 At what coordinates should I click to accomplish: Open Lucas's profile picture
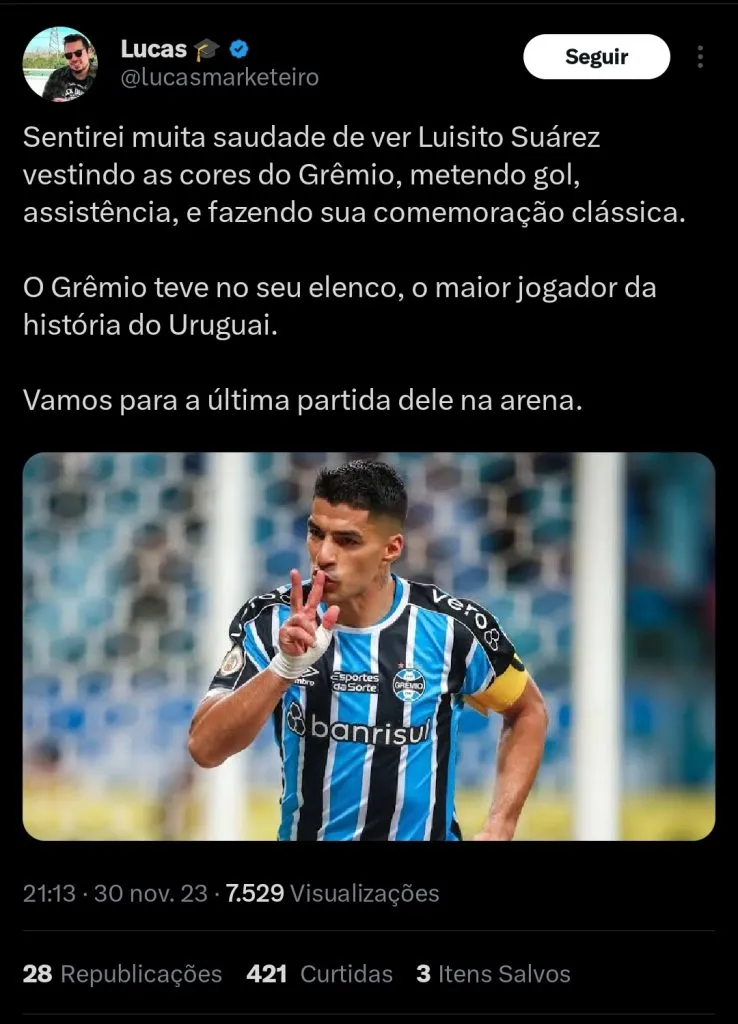point(60,64)
